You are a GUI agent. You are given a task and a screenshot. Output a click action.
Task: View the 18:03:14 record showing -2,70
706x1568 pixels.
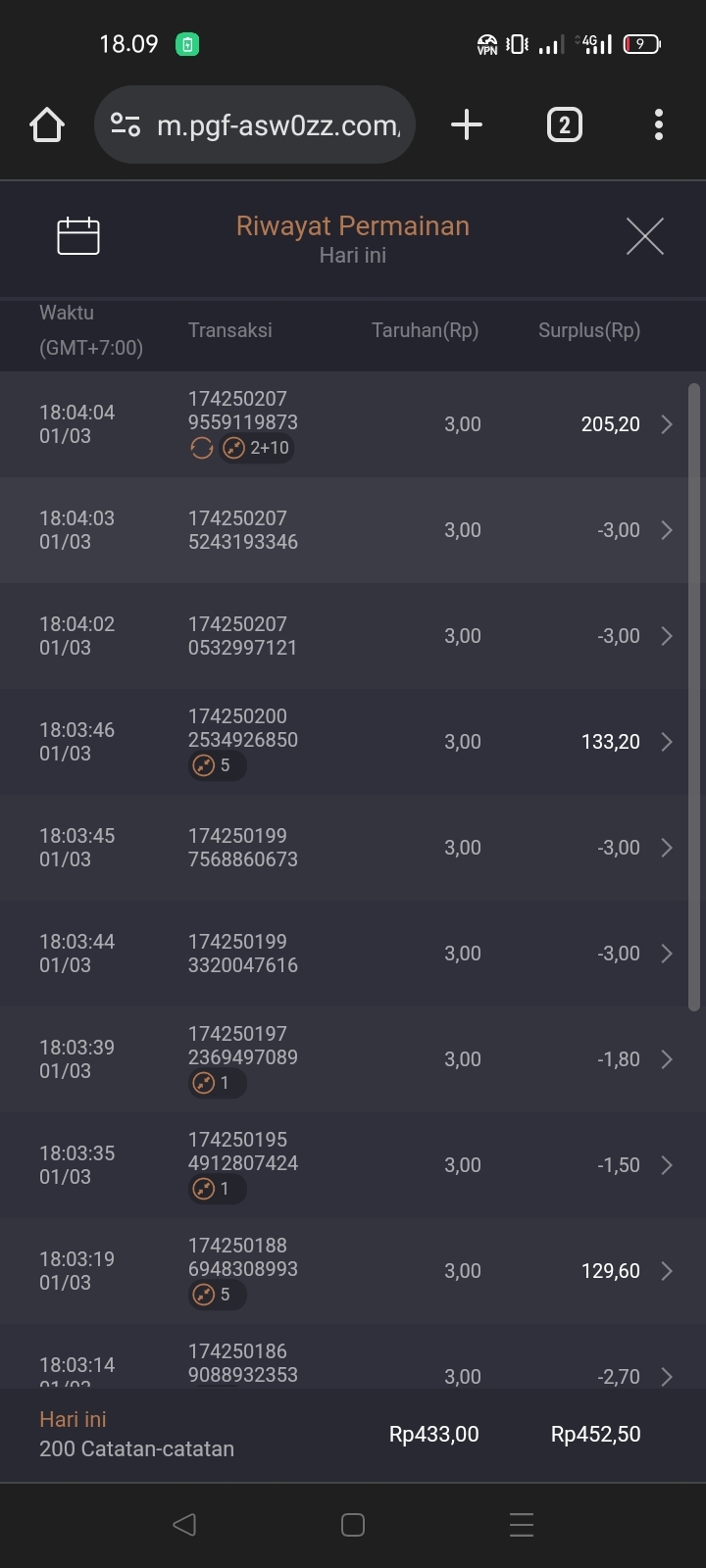353,1367
